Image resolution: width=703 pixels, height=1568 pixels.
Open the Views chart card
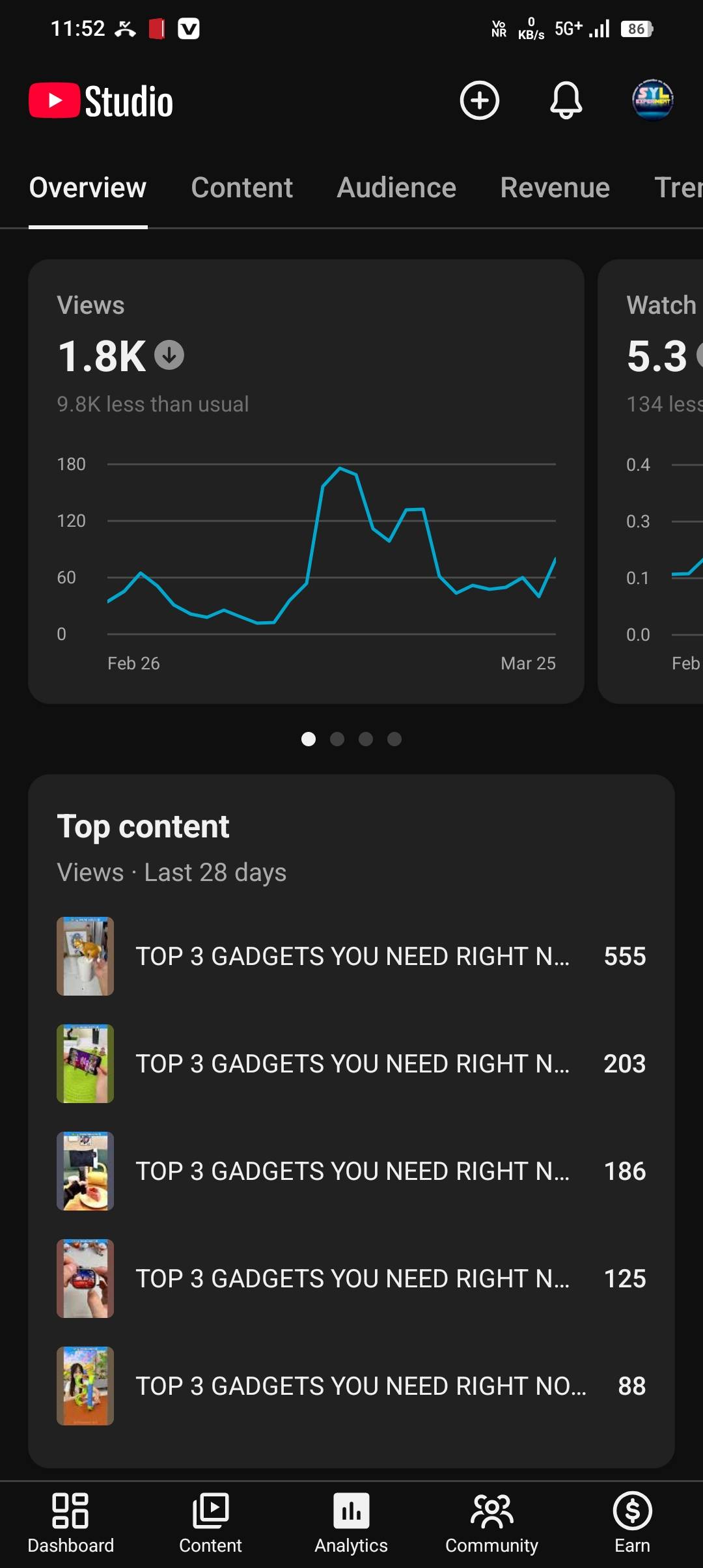tap(306, 482)
